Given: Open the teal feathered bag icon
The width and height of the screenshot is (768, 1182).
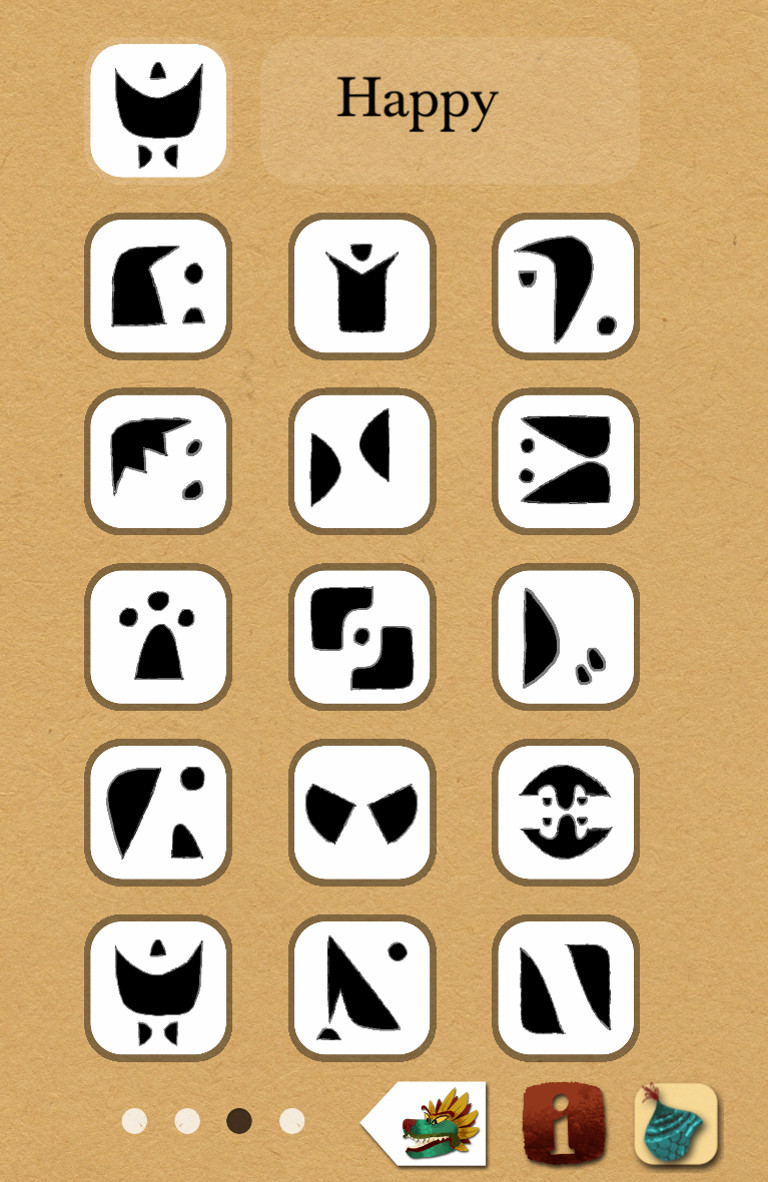Looking at the screenshot, I should 677,1123.
